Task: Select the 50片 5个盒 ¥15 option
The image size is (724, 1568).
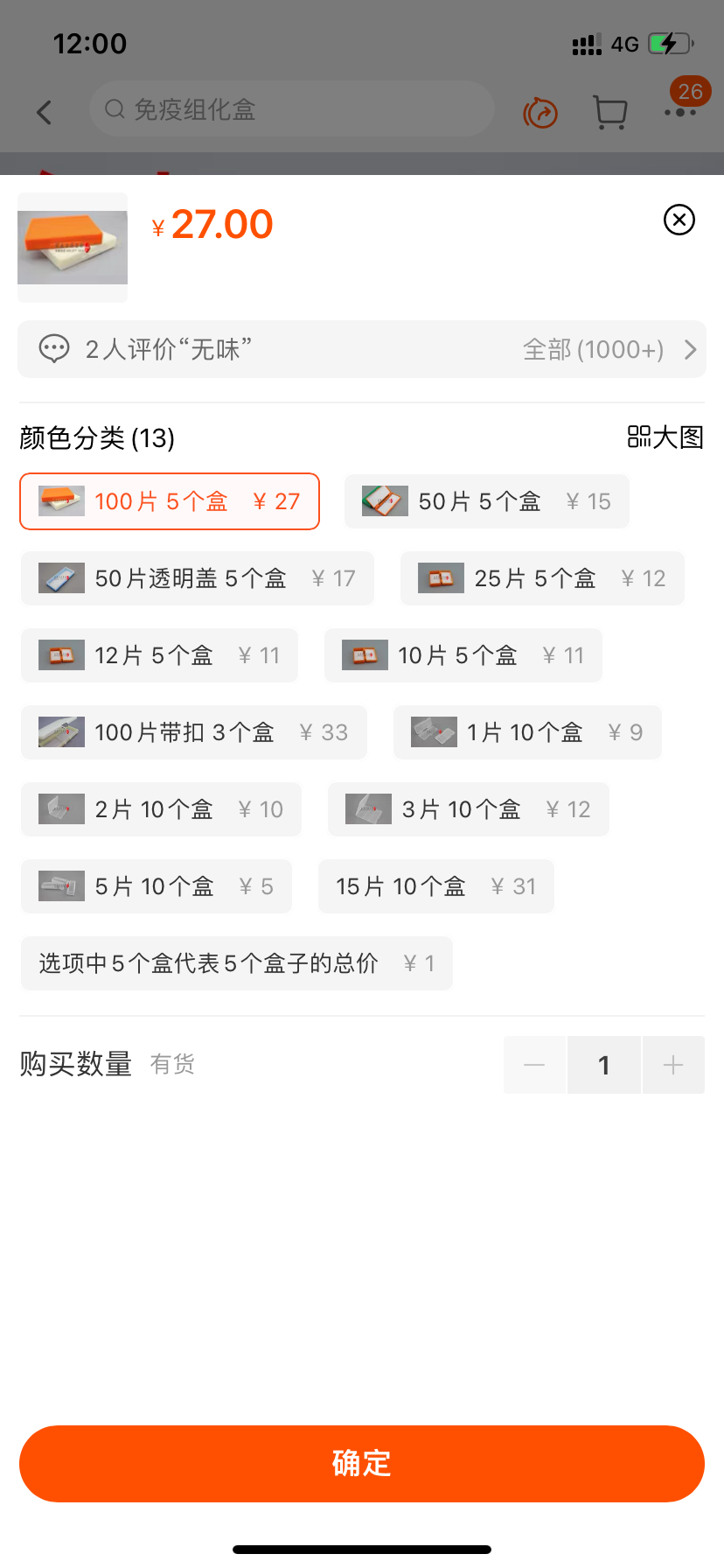Action: click(x=487, y=501)
